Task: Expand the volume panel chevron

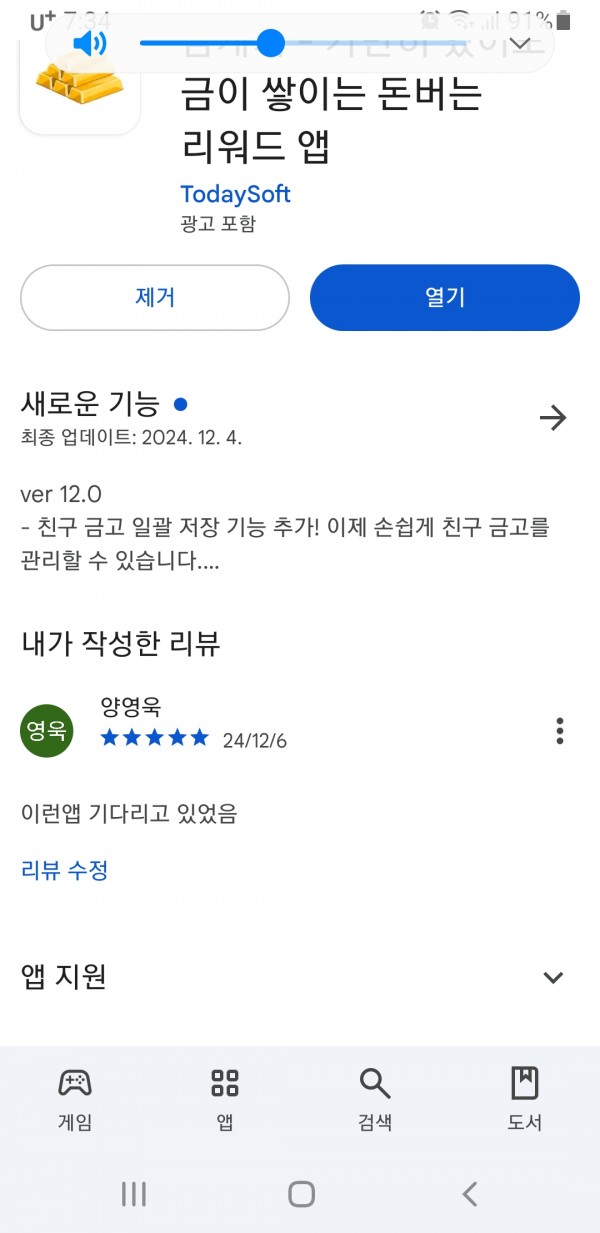Action: [520, 43]
